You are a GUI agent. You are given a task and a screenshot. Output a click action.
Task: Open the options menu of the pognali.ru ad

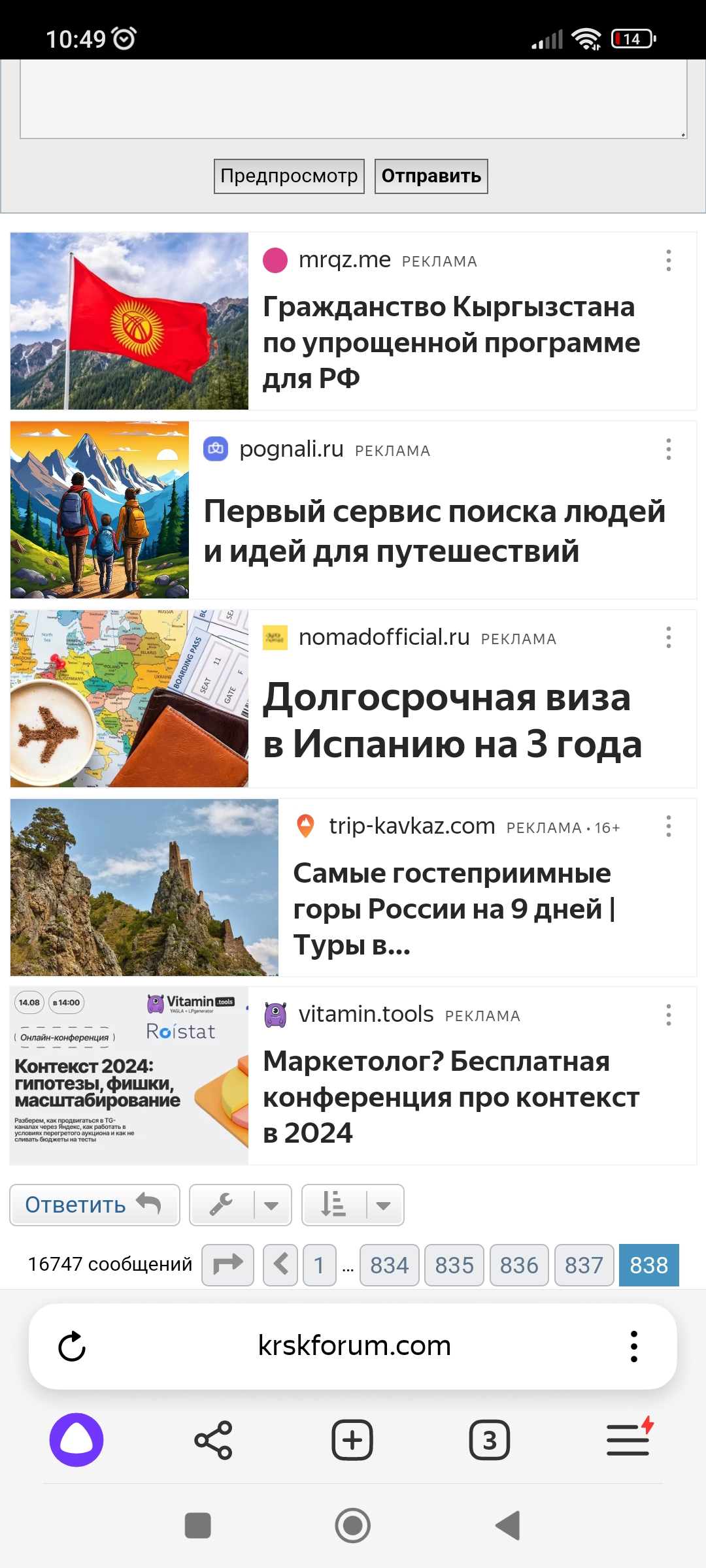point(668,449)
